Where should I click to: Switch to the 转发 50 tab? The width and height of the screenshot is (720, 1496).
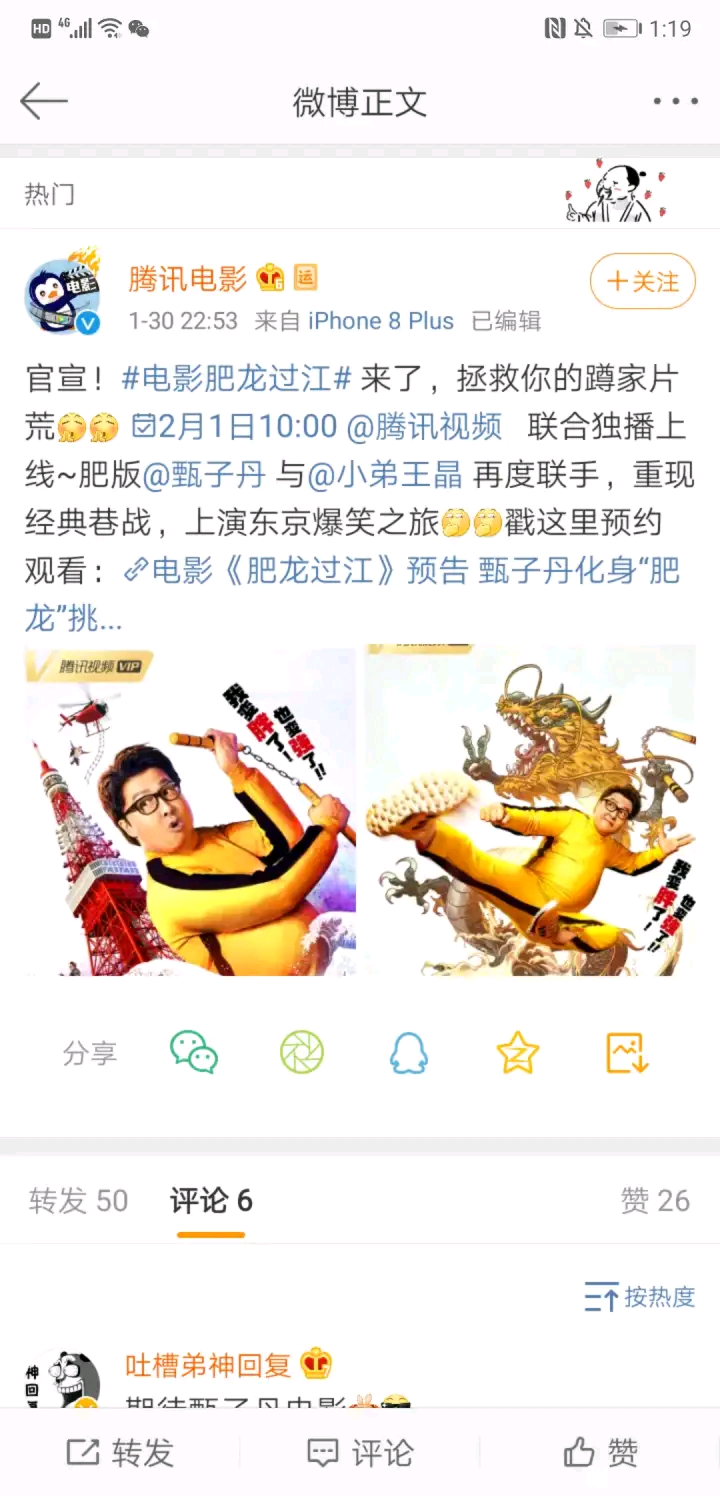click(x=79, y=1200)
